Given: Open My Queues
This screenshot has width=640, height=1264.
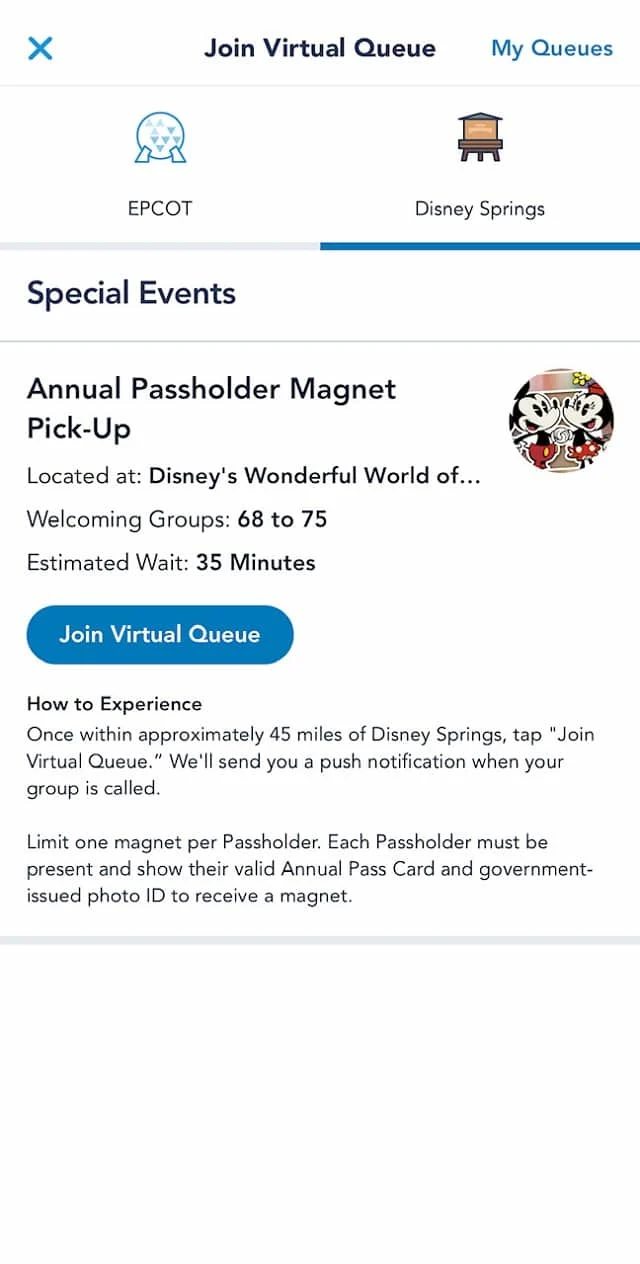Looking at the screenshot, I should coord(552,48).
